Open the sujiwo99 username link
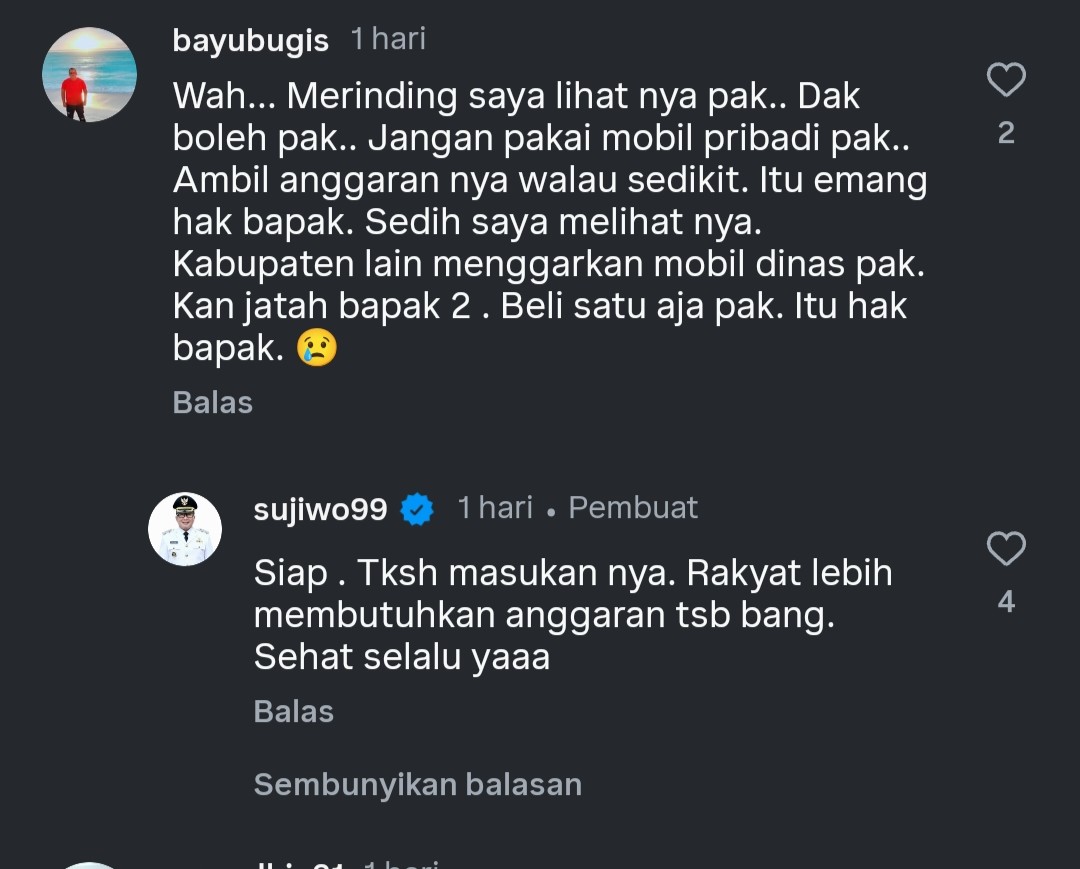Viewport: 1080px width, 869px height. coord(320,509)
